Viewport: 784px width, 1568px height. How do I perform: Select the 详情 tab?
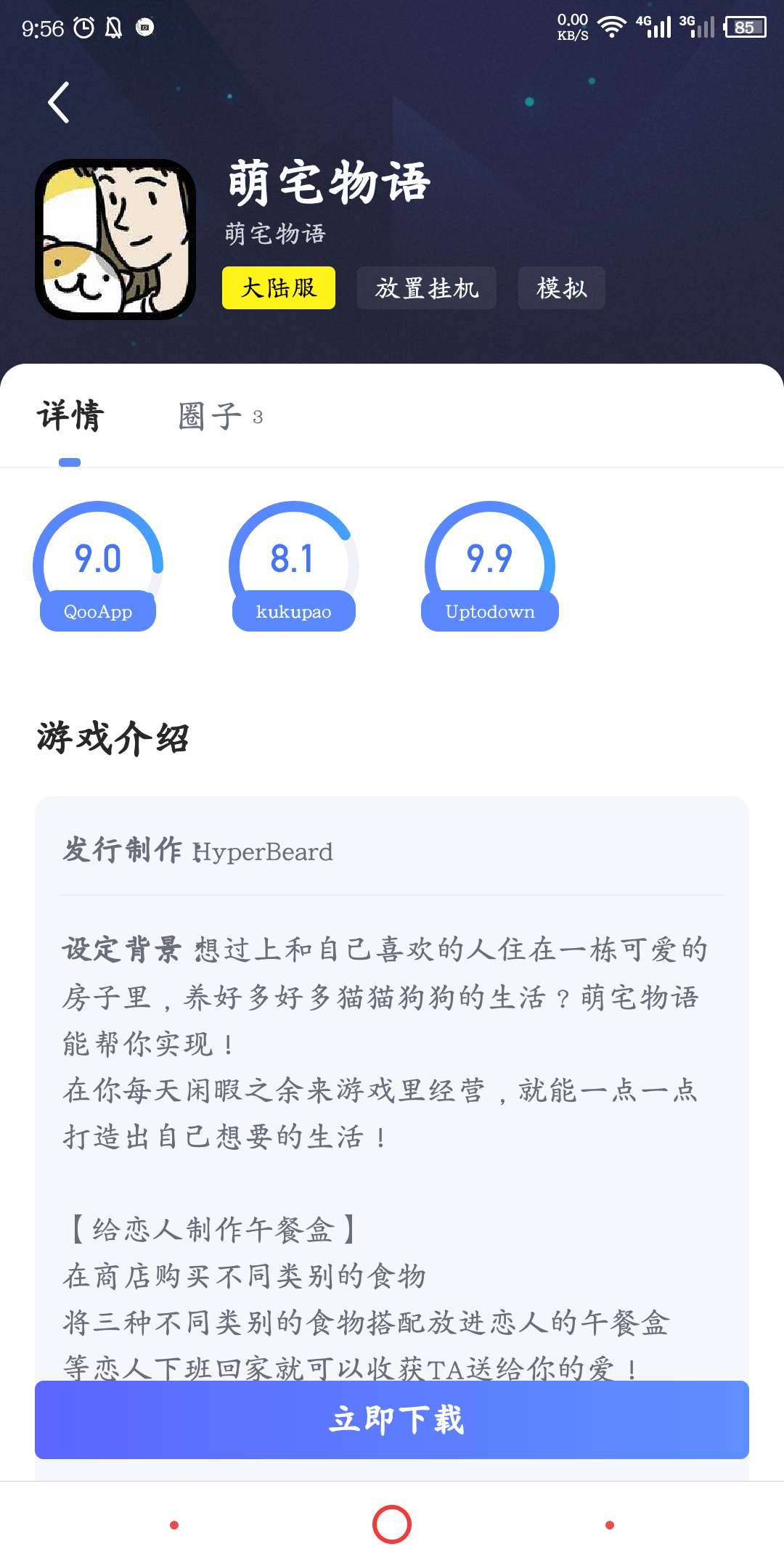[x=70, y=417]
